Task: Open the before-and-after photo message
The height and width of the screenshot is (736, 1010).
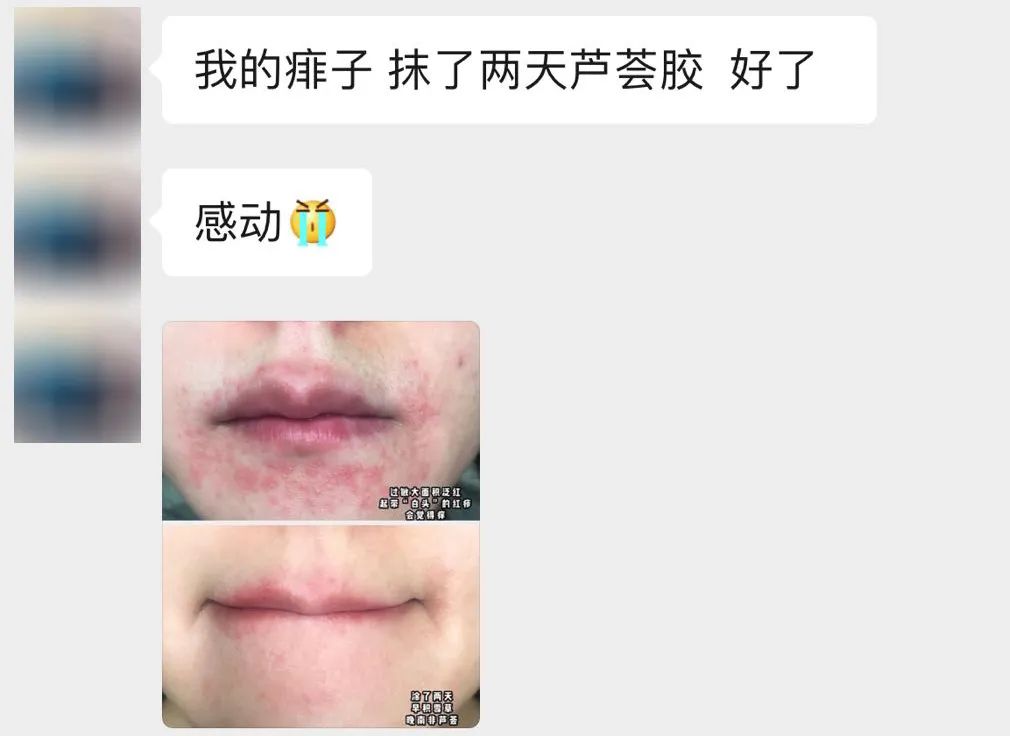Action: [320, 523]
